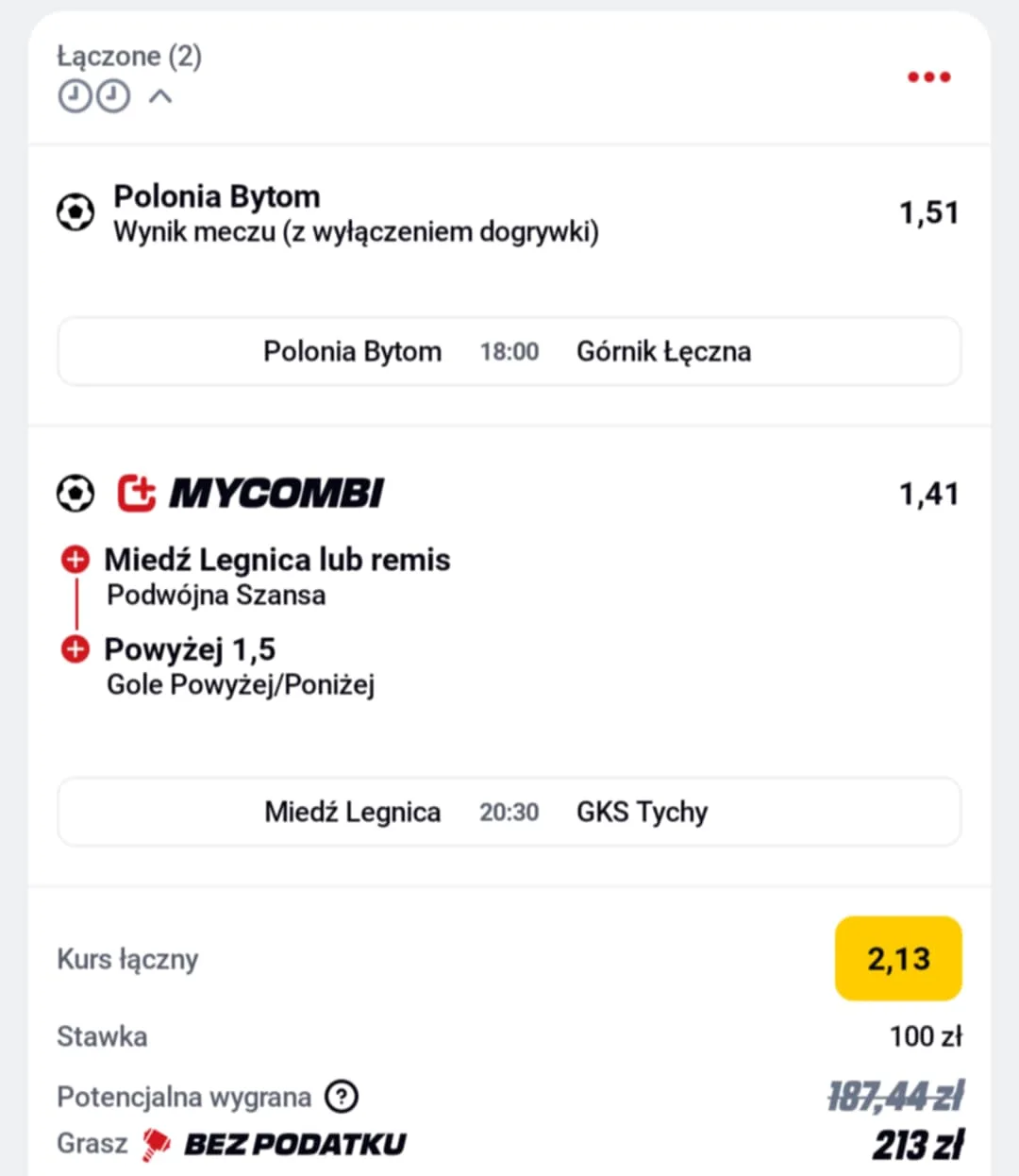Click the hammer icon next to BEZ PODATKU

click(157, 1143)
